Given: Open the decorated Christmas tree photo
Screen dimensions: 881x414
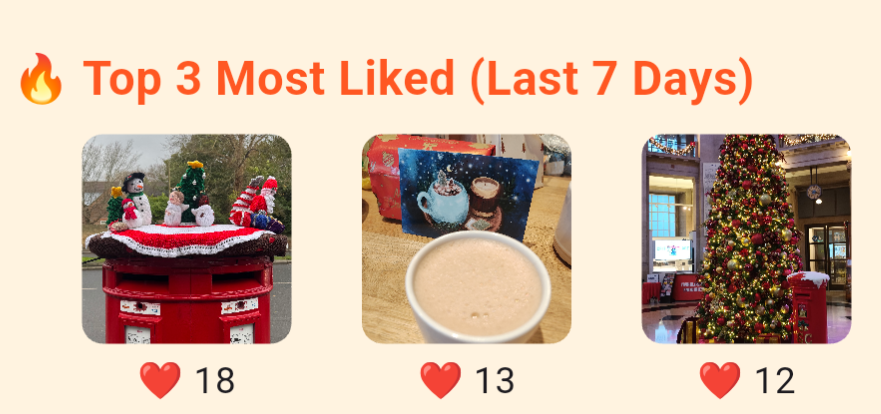Looking at the screenshot, I should click(x=746, y=239).
